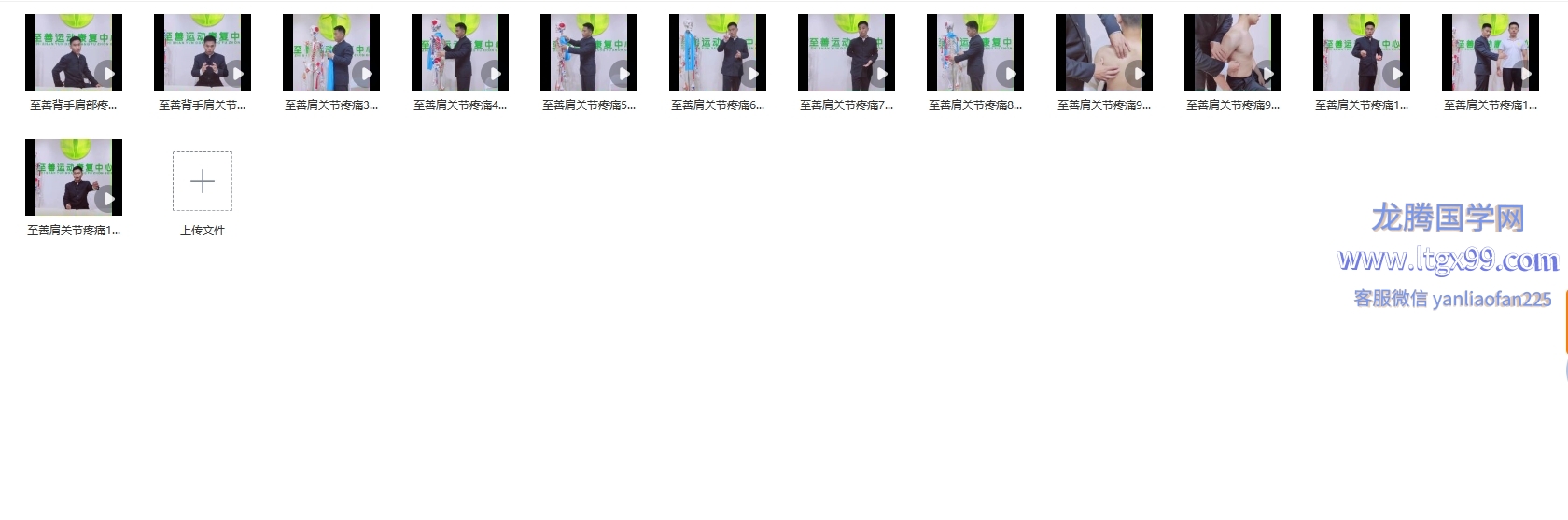Open video 至善背手肩部疼...
Image resolution: width=1568 pixels, height=520 pixels.
click(73, 52)
